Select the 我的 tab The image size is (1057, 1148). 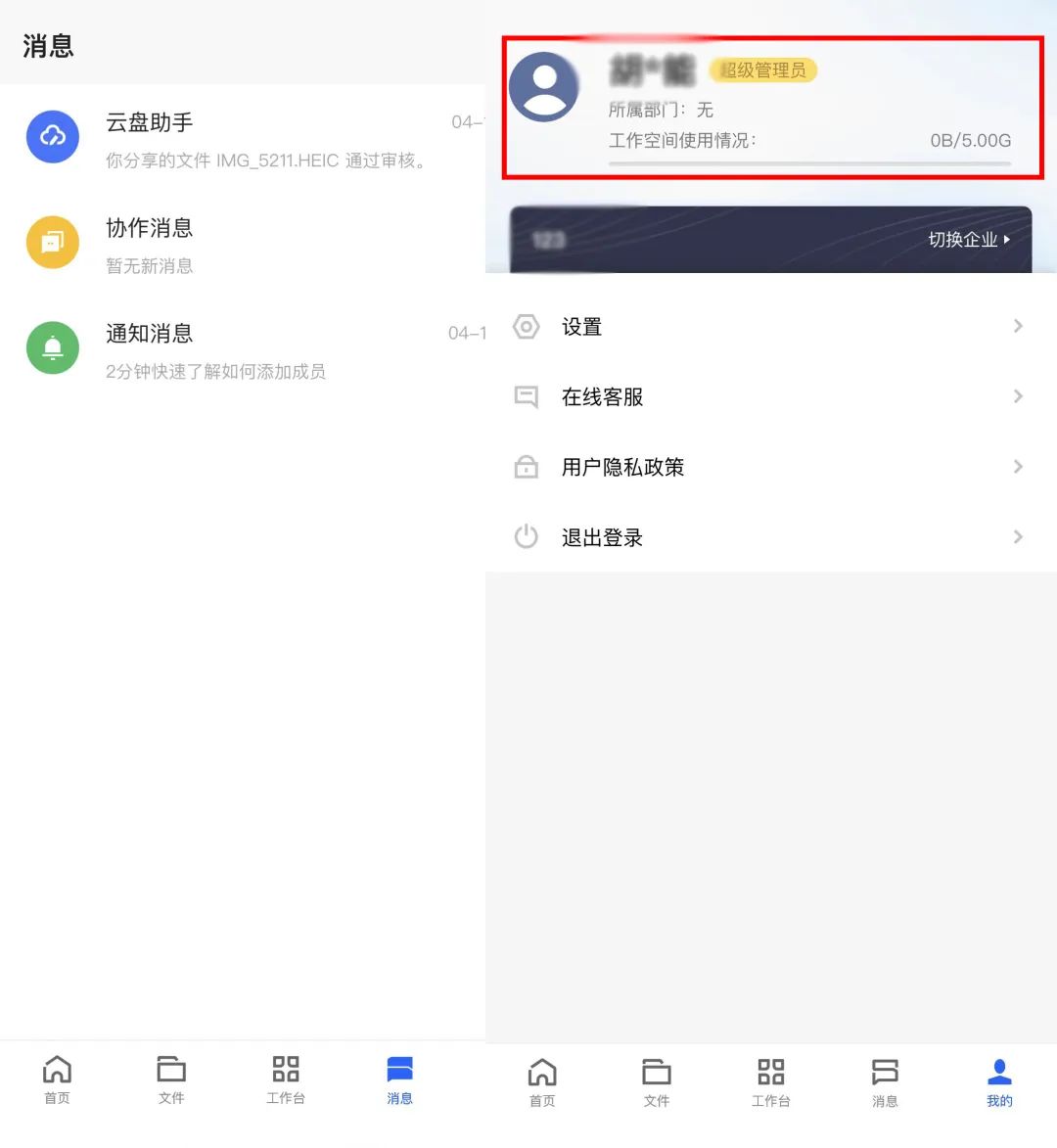tap(998, 1079)
